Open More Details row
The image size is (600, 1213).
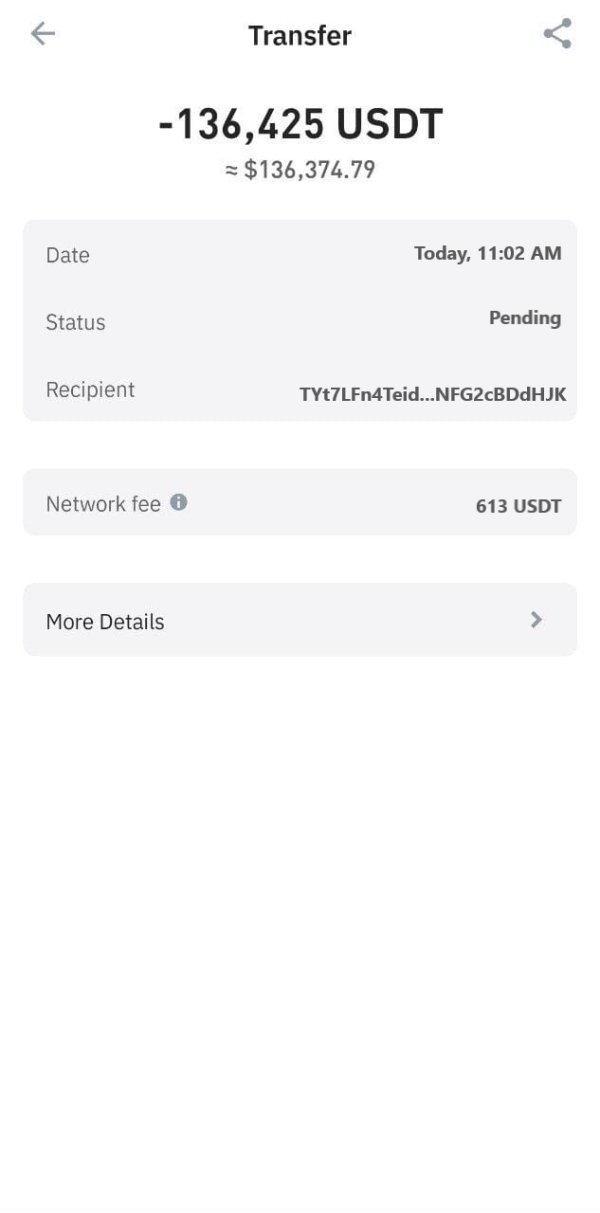point(300,620)
